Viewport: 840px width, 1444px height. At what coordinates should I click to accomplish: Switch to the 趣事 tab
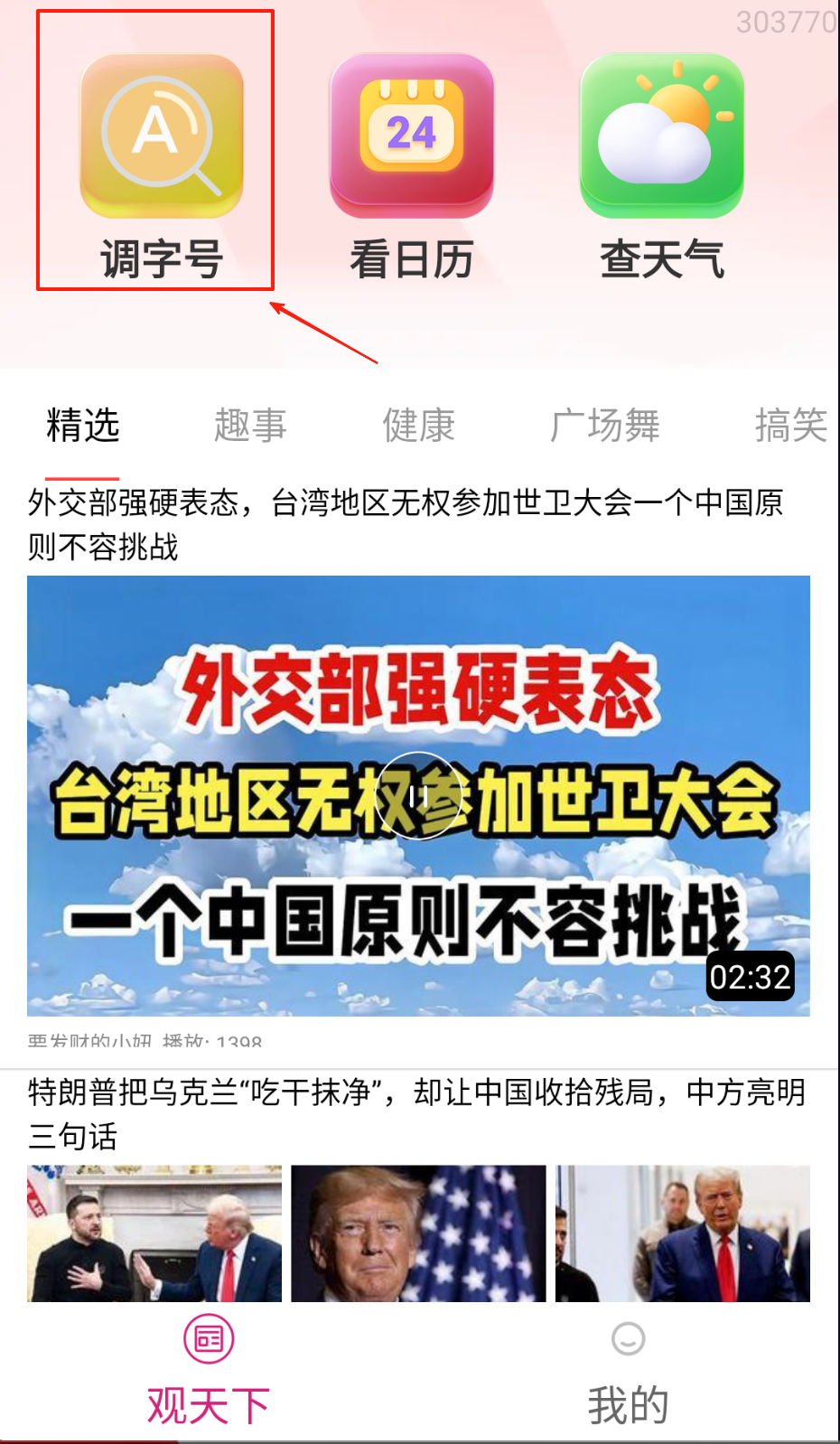point(250,425)
